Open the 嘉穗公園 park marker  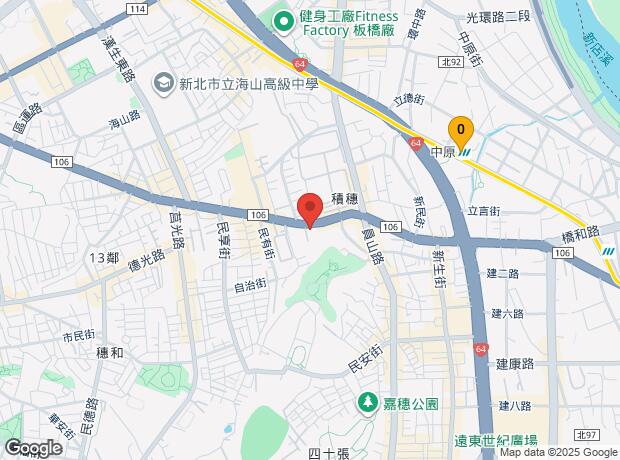(368, 404)
